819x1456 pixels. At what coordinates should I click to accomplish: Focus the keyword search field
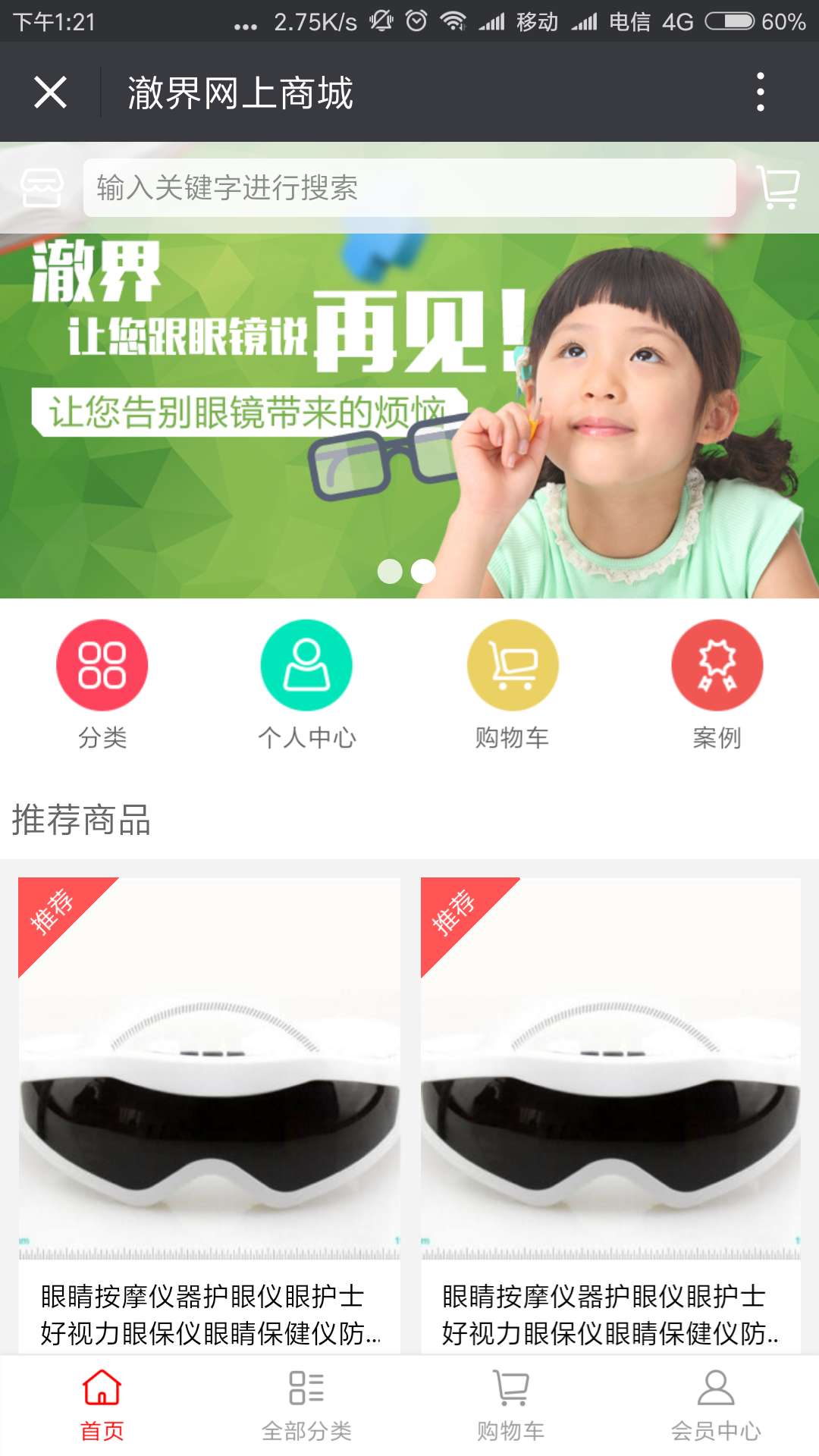(x=409, y=187)
